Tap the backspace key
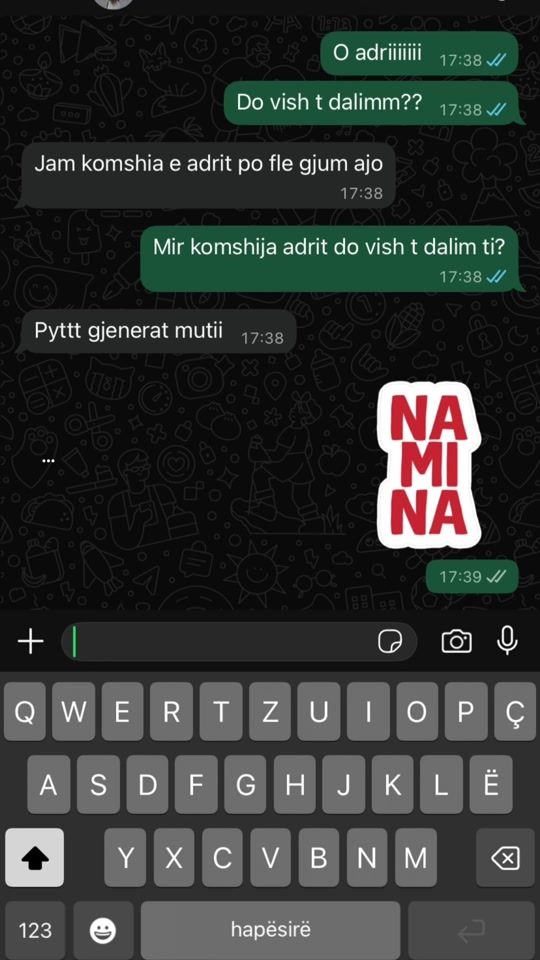The width and height of the screenshot is (540, 960). point(506,858)
